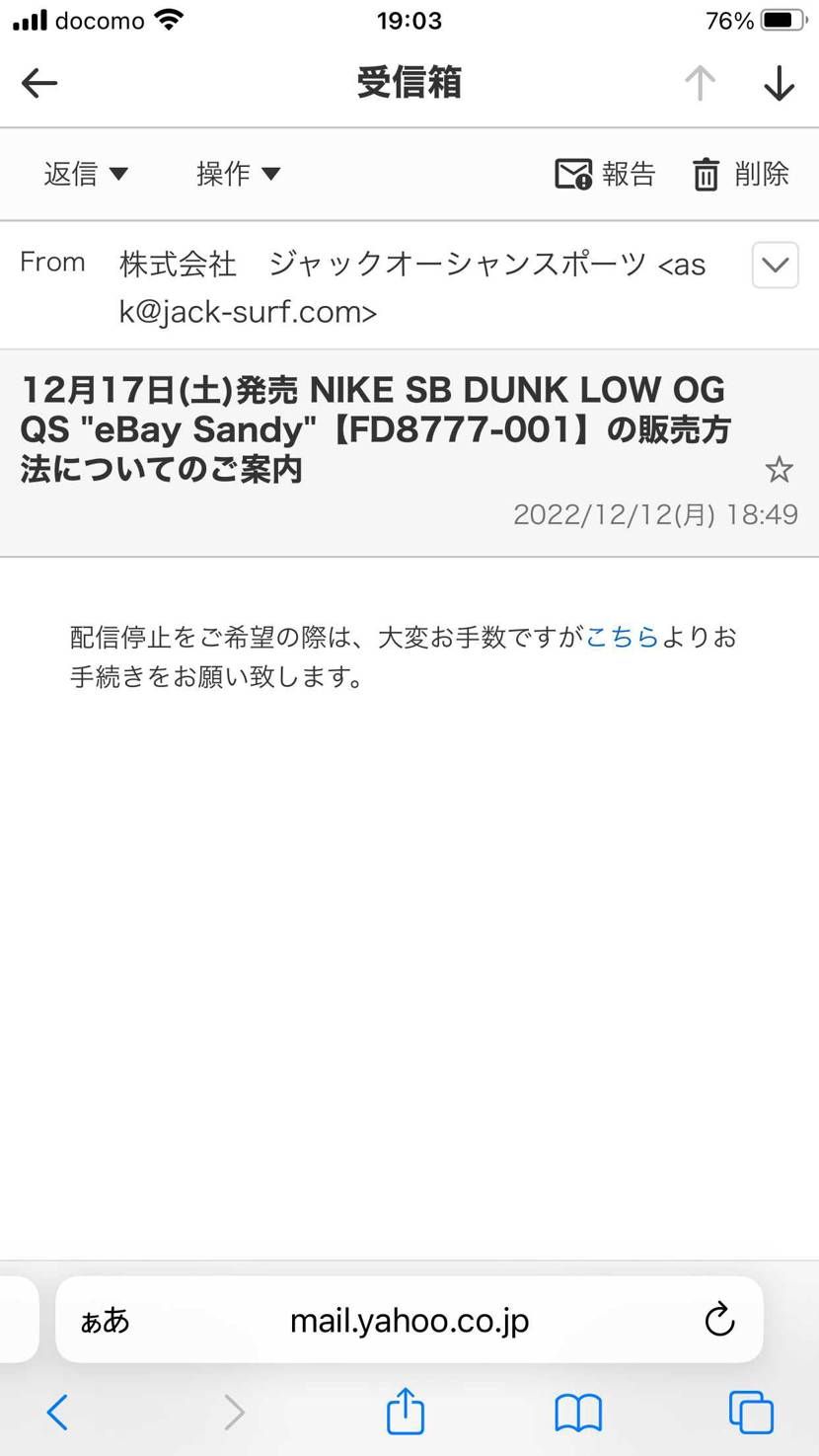Open the 返信 reply dropdown

click(86, 174)
